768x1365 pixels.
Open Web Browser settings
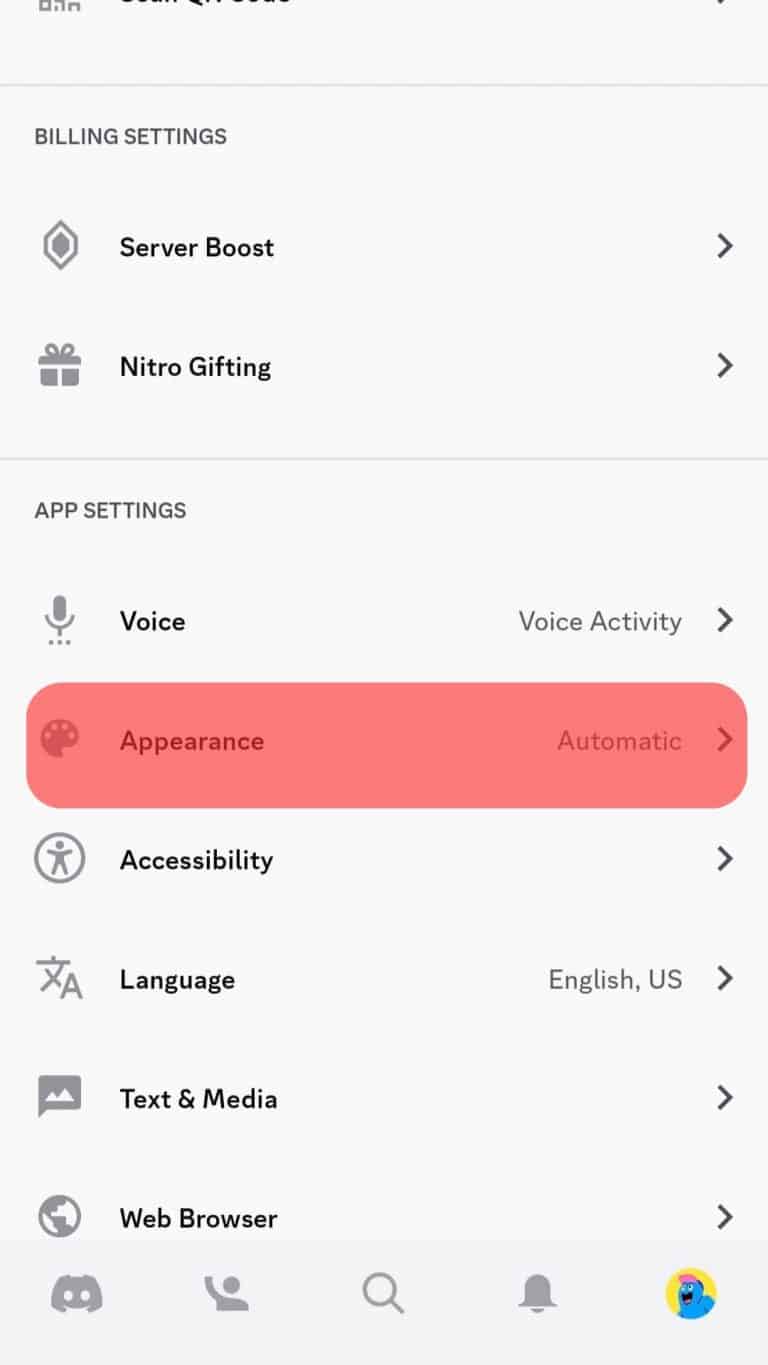(384, 1217)
